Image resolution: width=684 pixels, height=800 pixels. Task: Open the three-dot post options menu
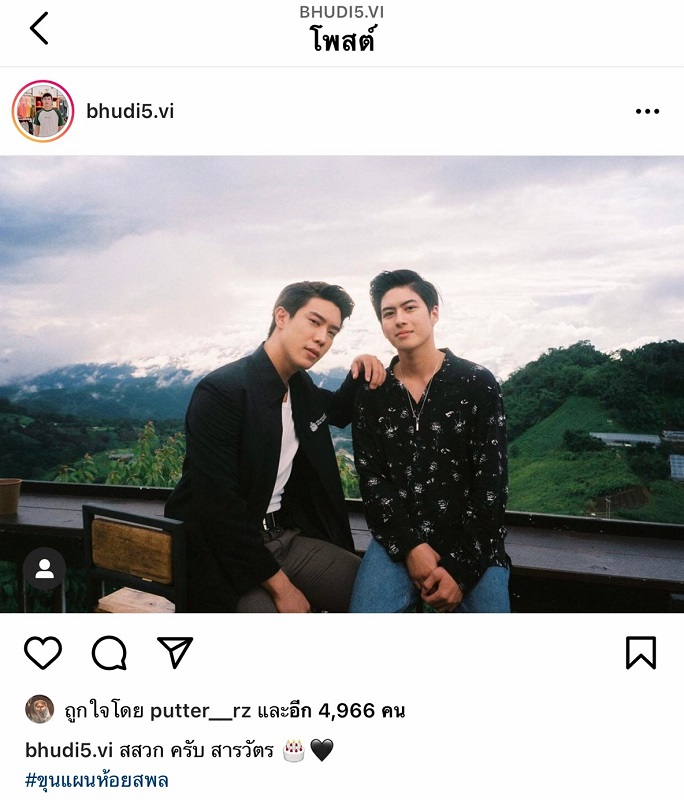point(647,111)
